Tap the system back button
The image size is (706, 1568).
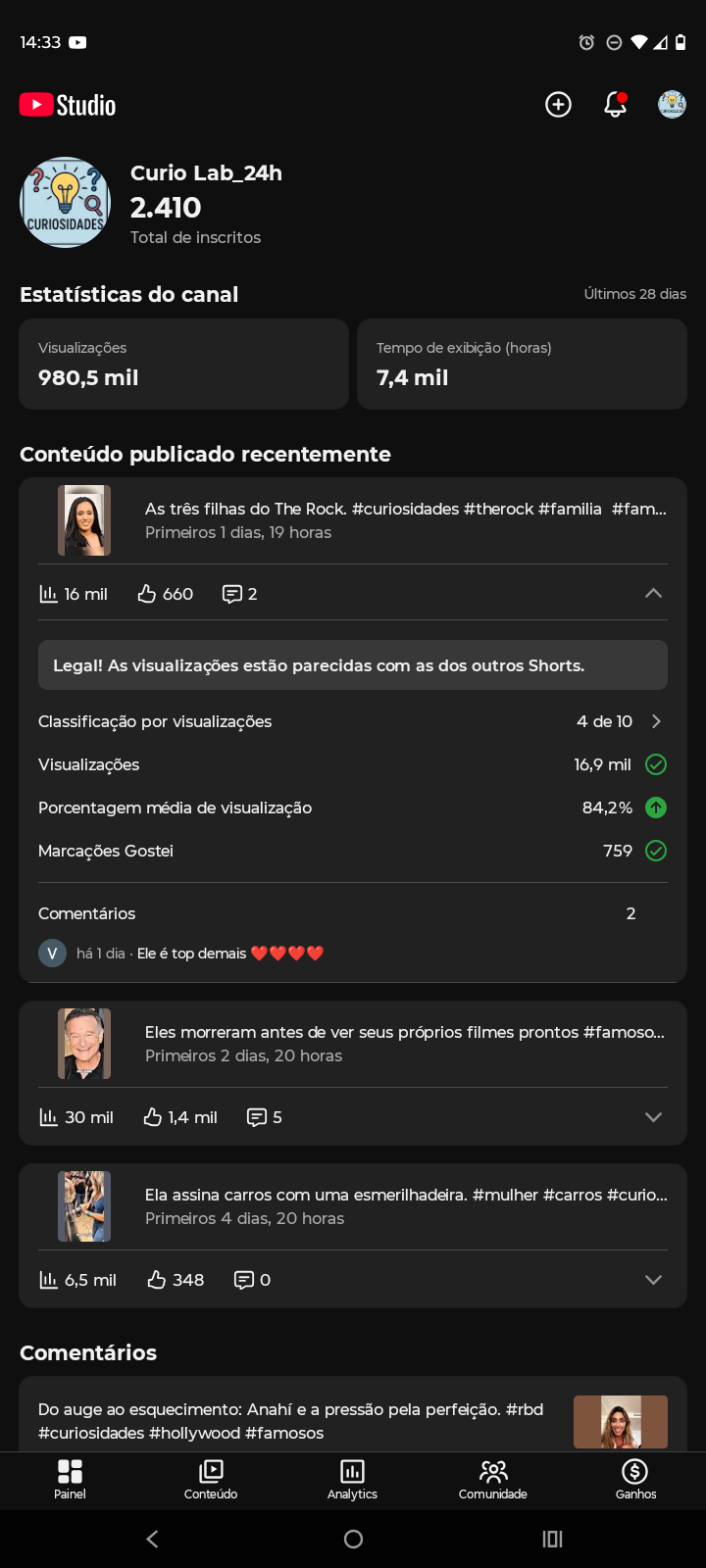pyautogui.click(x=153, y=1539)
